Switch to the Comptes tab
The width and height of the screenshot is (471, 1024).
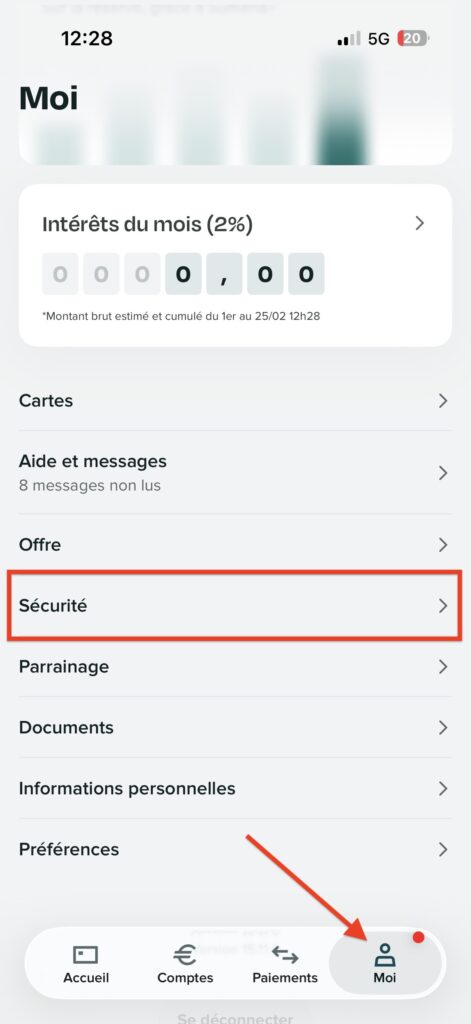point(186,963)
